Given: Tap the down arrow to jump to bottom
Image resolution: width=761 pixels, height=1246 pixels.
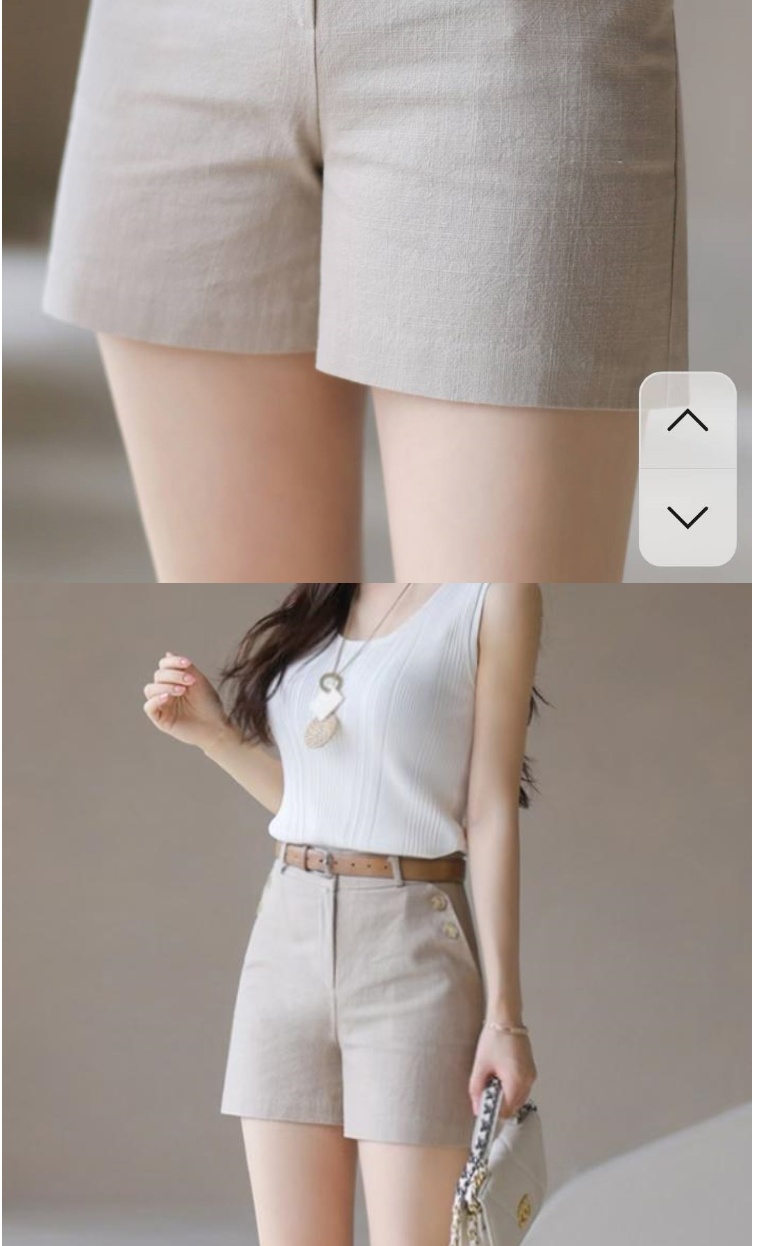Looking at the screenshot, I should (x=687, y=517).
